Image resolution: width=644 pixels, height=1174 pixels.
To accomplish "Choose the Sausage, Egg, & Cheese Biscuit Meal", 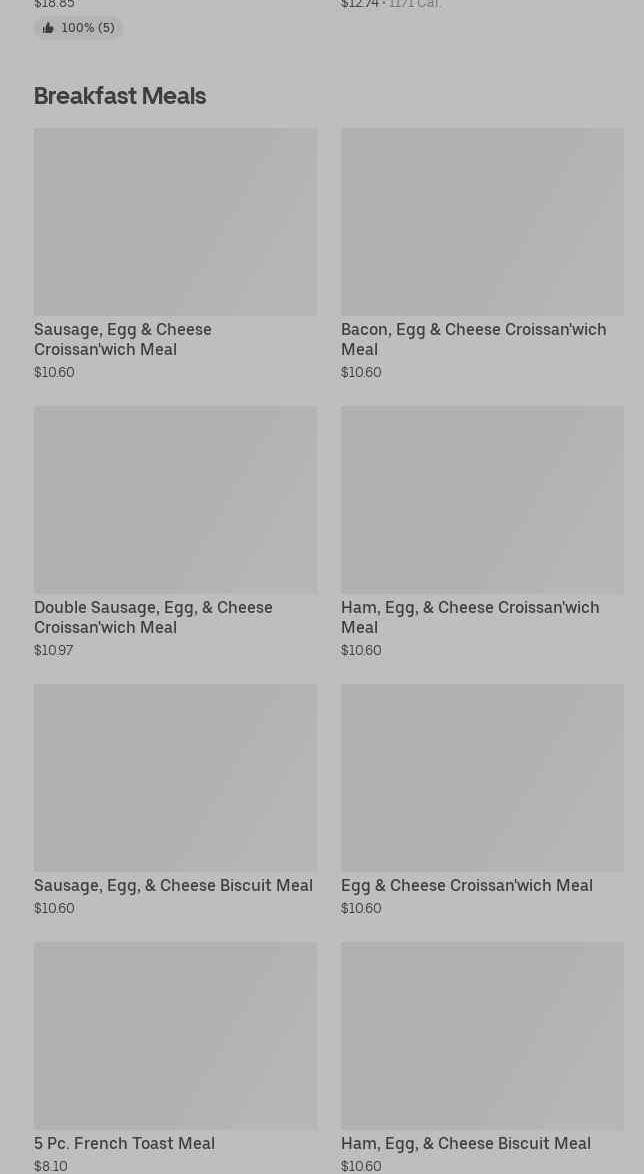I will (175, 800).
